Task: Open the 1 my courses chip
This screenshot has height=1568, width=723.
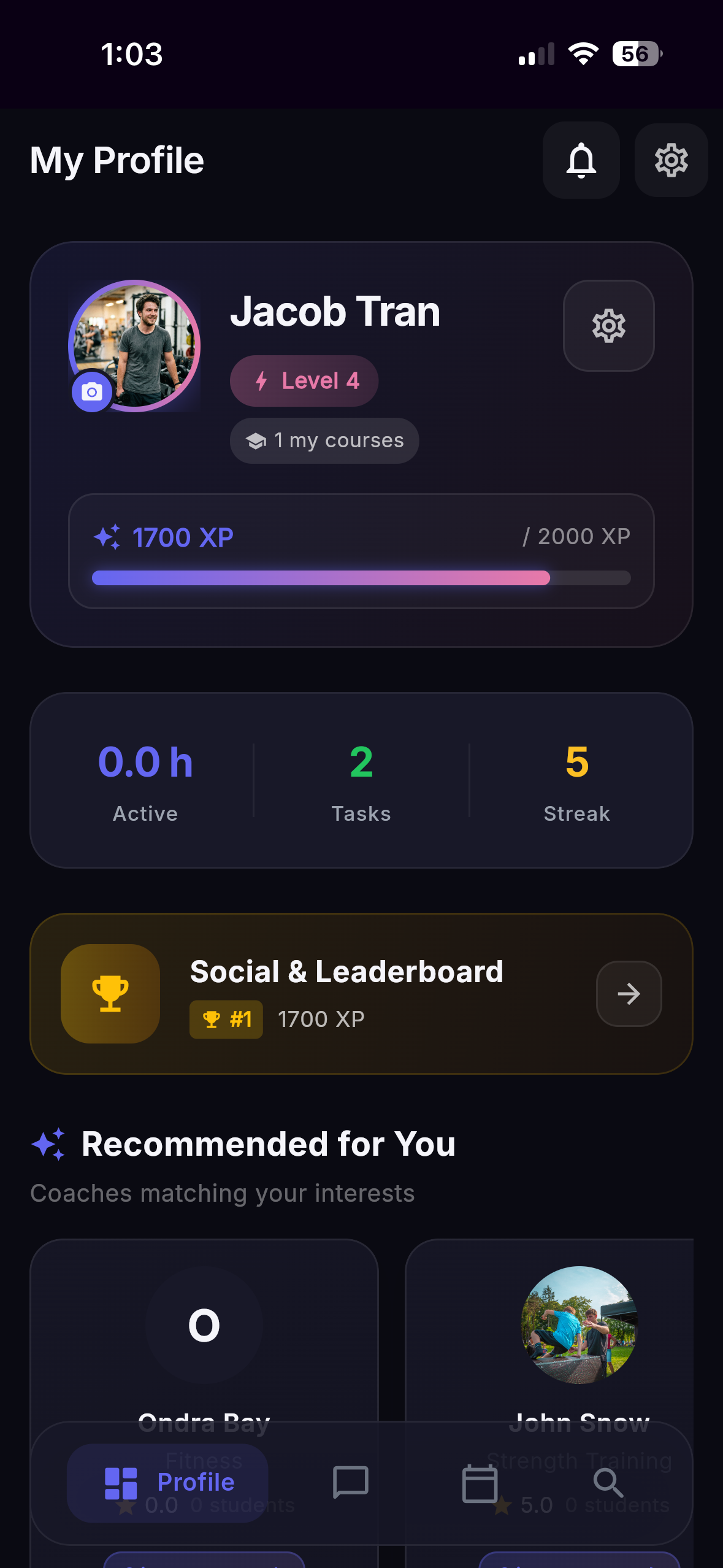Action: 324,440
